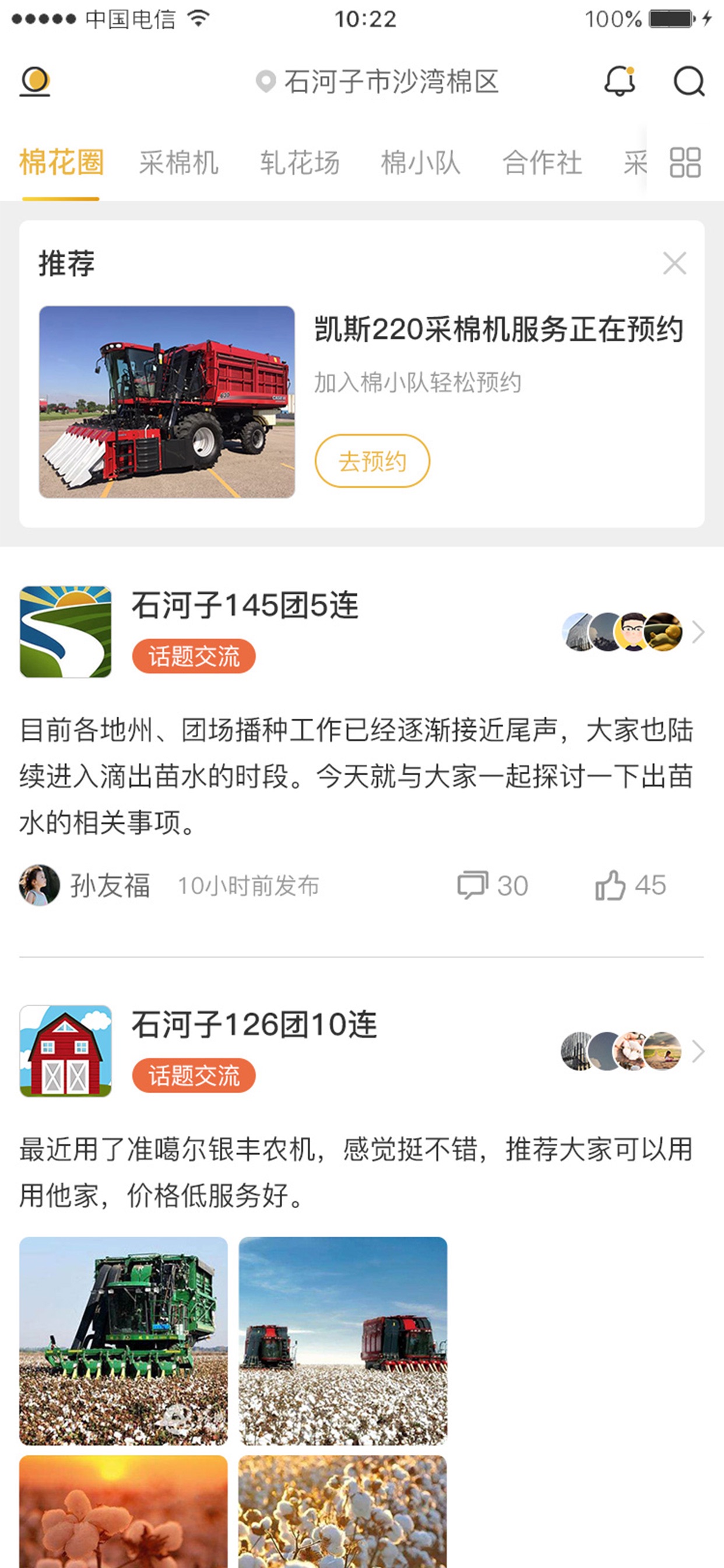Switch to the 轧花场 tab
The image size is (724, 1568).
click(x=299, y=163)
